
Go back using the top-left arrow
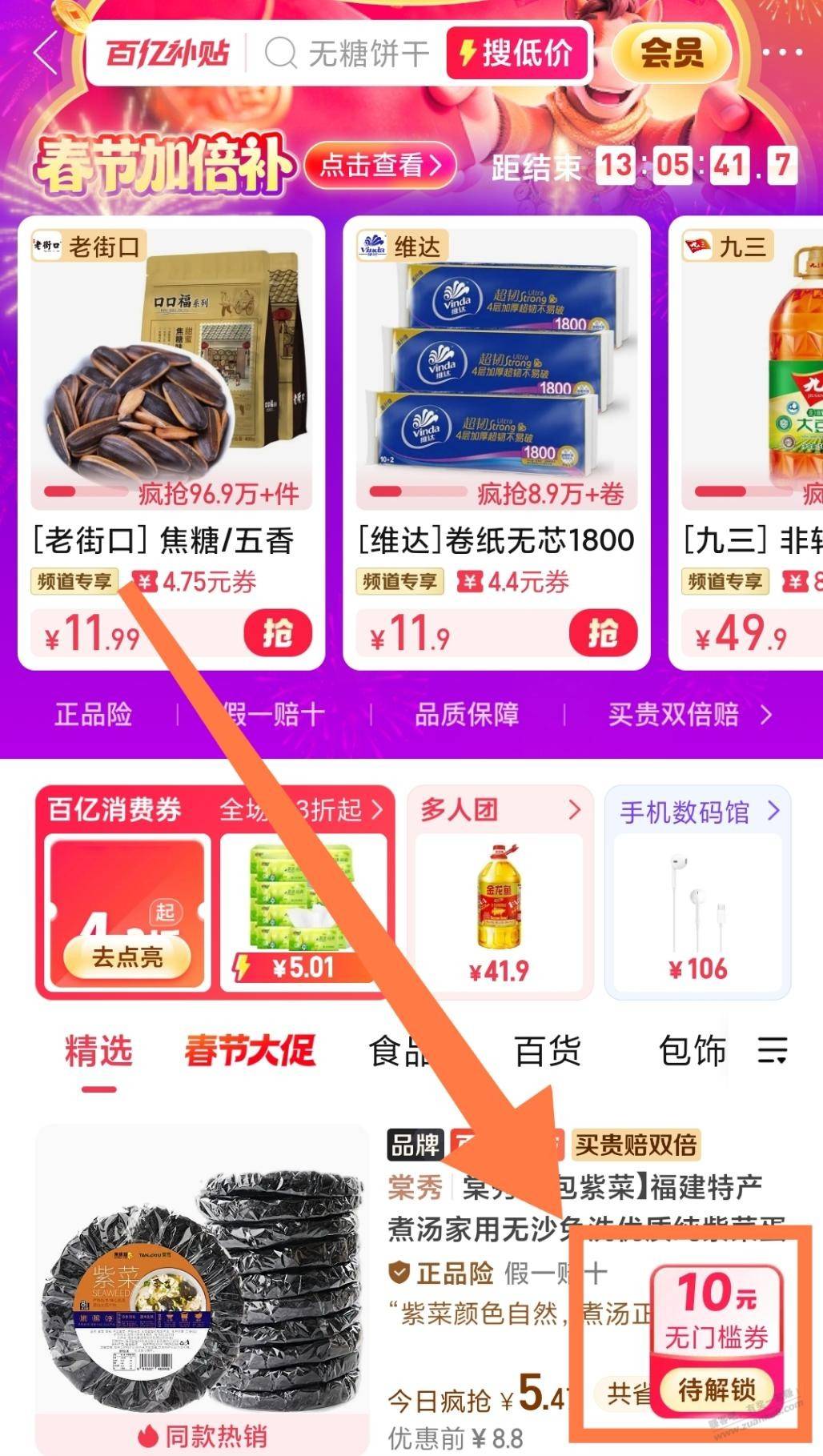[46, 54]
